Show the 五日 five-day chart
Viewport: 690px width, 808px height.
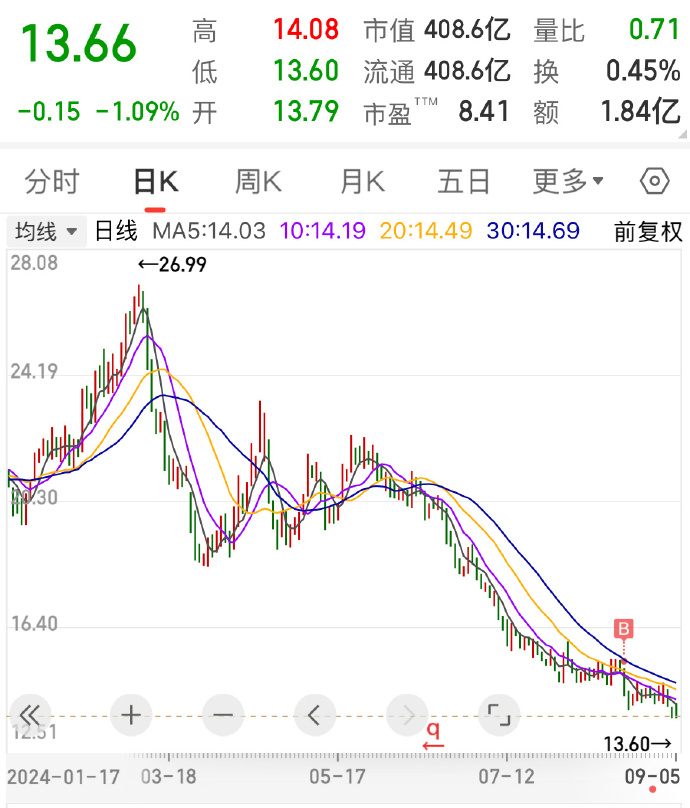pos(464,182)
